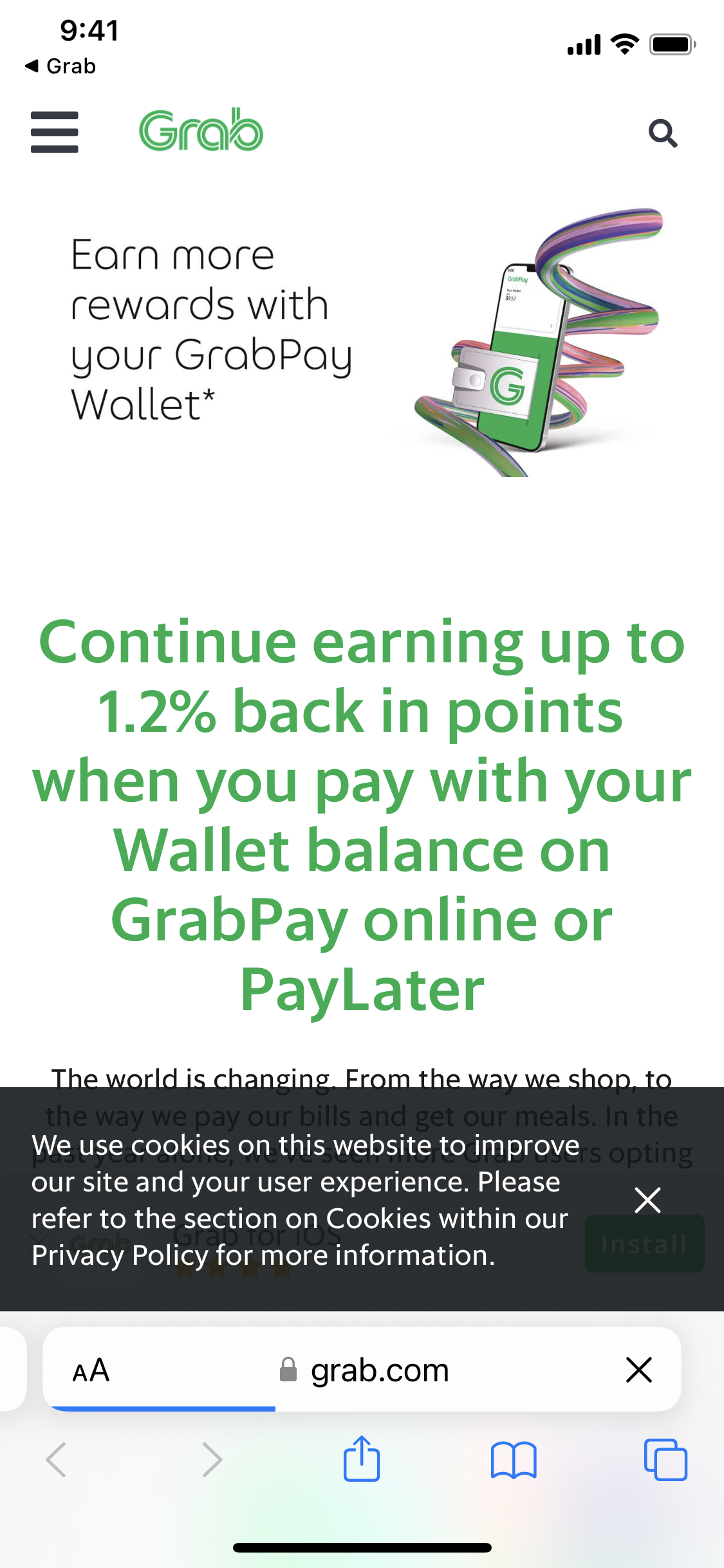Open the share sheet
This screenshot has width=724, height=1568.
coord(362,1459)
